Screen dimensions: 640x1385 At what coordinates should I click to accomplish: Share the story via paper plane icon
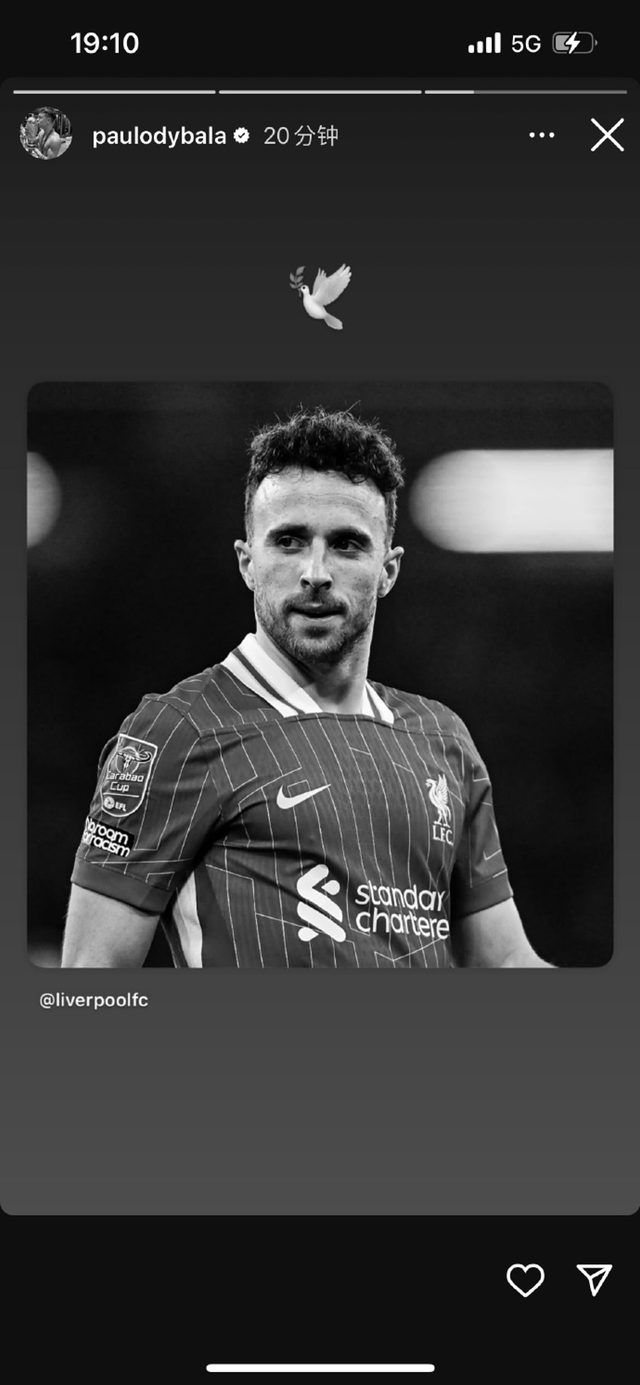coord(594,1279)
